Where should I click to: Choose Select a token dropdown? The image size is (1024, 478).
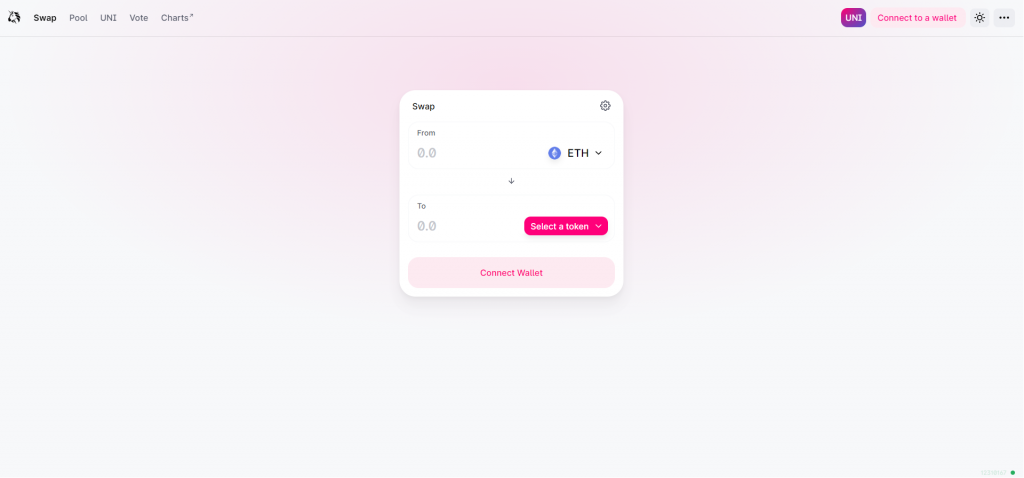coord(566,226)
